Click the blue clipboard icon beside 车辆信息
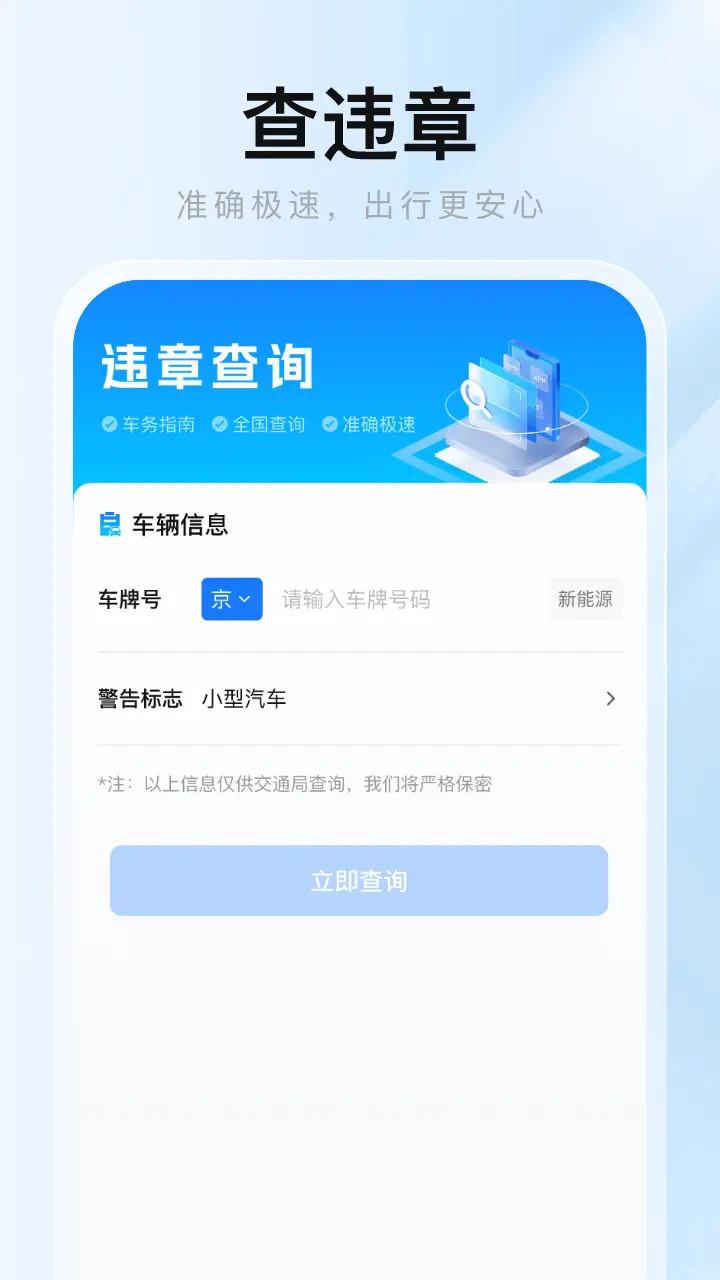Image resolution: width=720 pixels, height=1280 pixels. pyautogui.click(x=110, y=524)
